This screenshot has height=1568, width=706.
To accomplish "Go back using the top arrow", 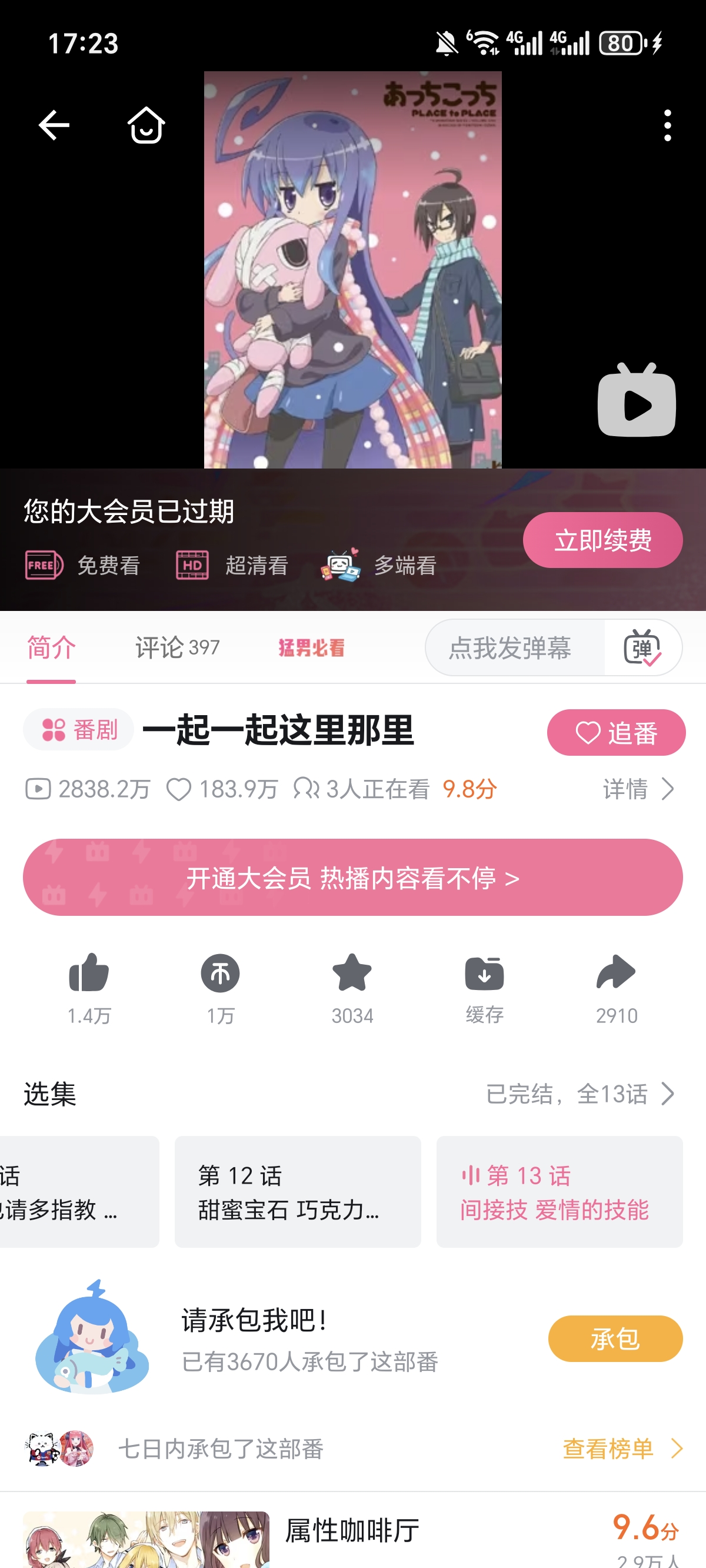I will (x=54, y=125).
